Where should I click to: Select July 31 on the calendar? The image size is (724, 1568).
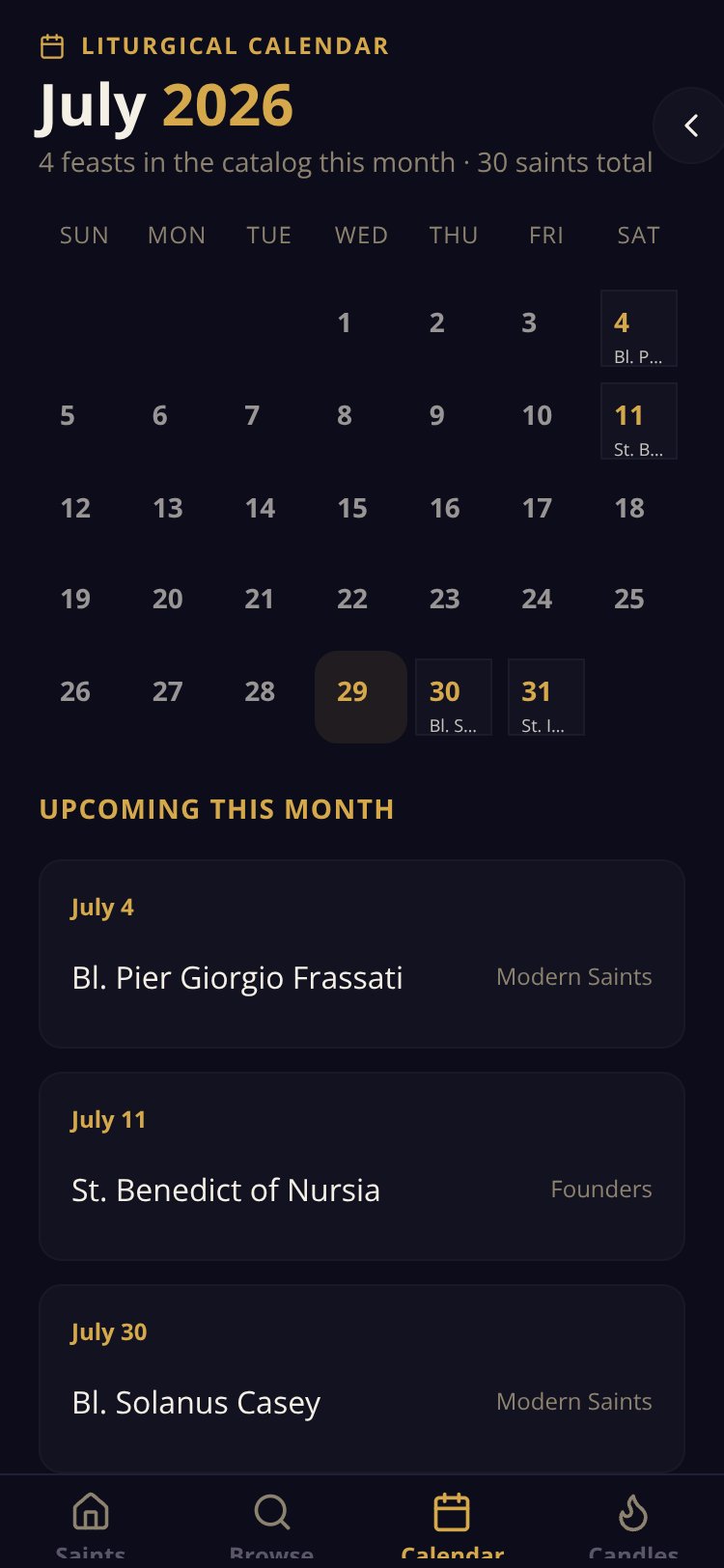[546, 697]
